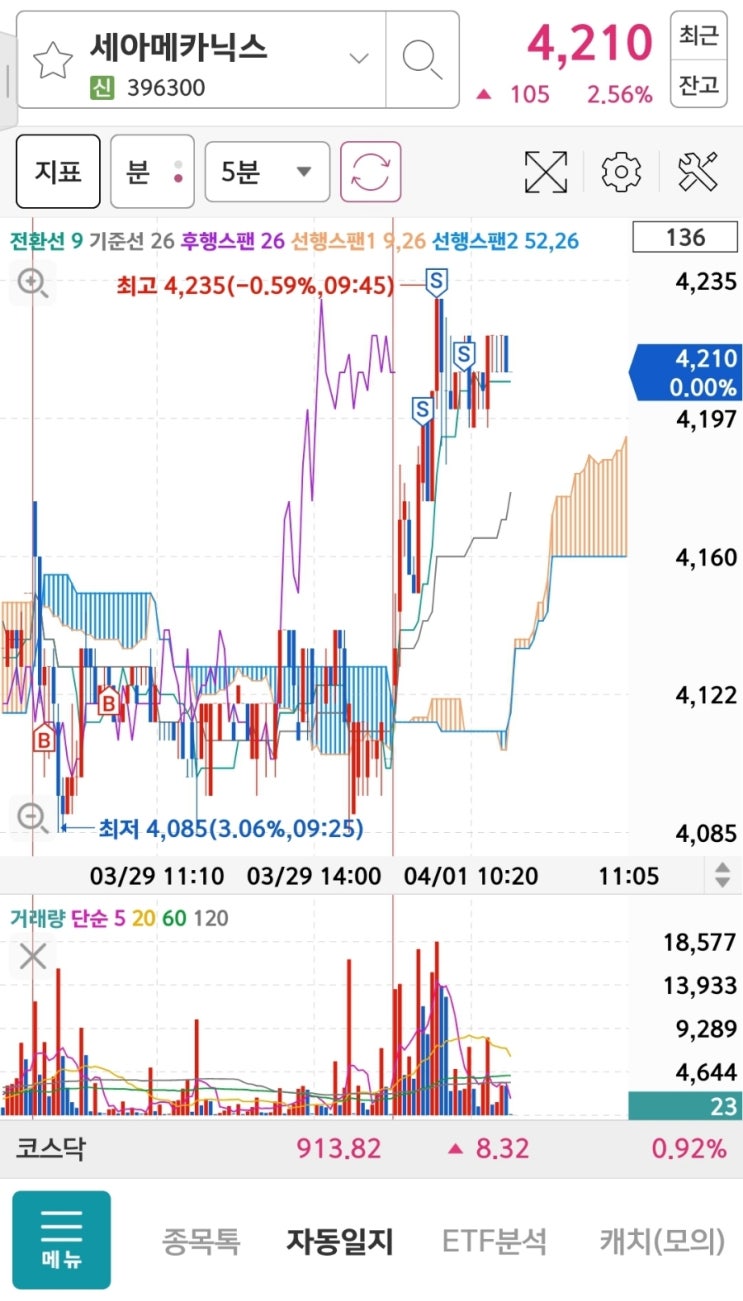The image size is (743, 1301).
Task: Zoom out on the chart
Action: point(33,816)
